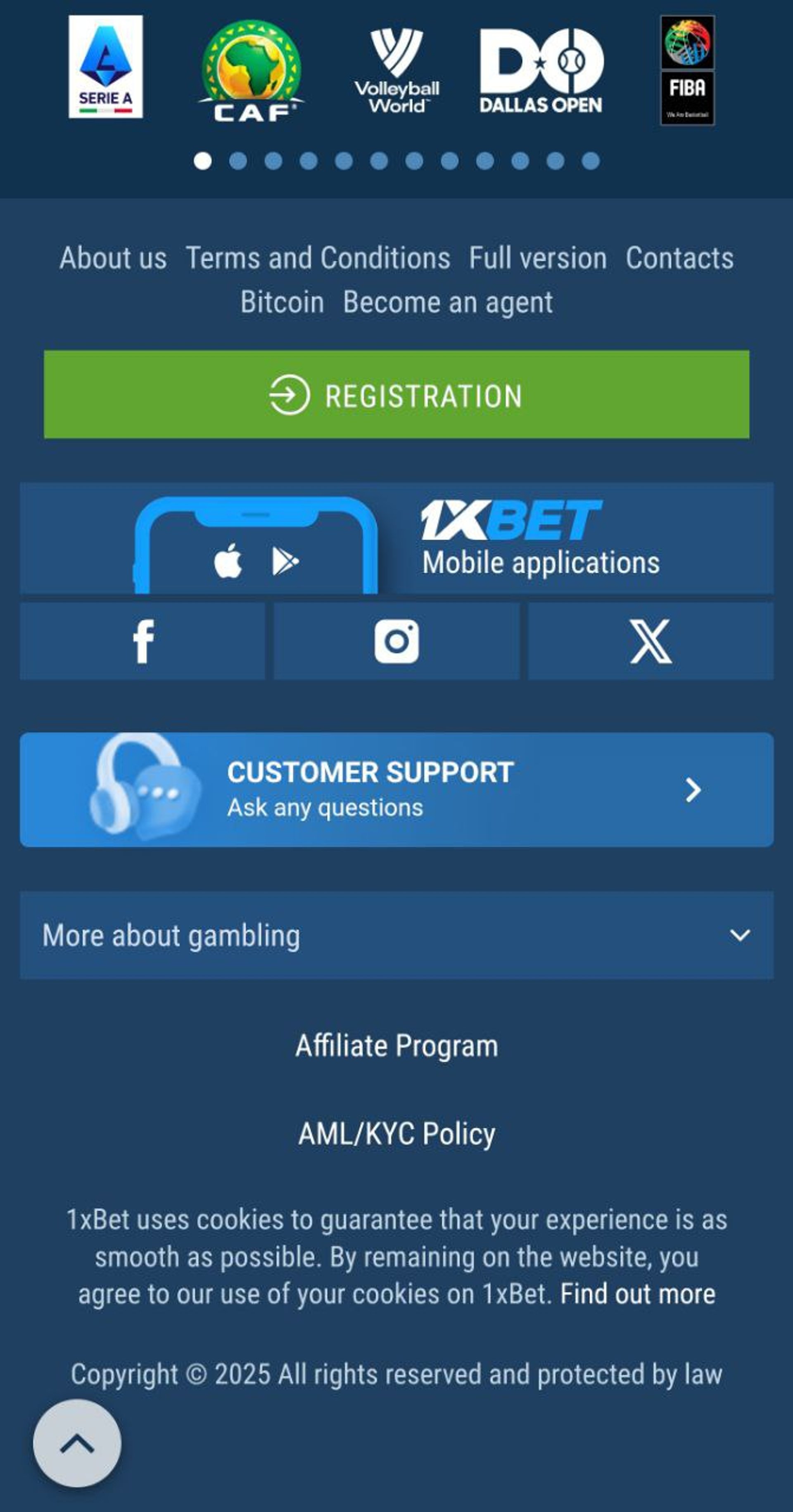This screenshot has height=1512, width=793.
Task: Tap the green Registration button
Action: click(x=396, y=394)
